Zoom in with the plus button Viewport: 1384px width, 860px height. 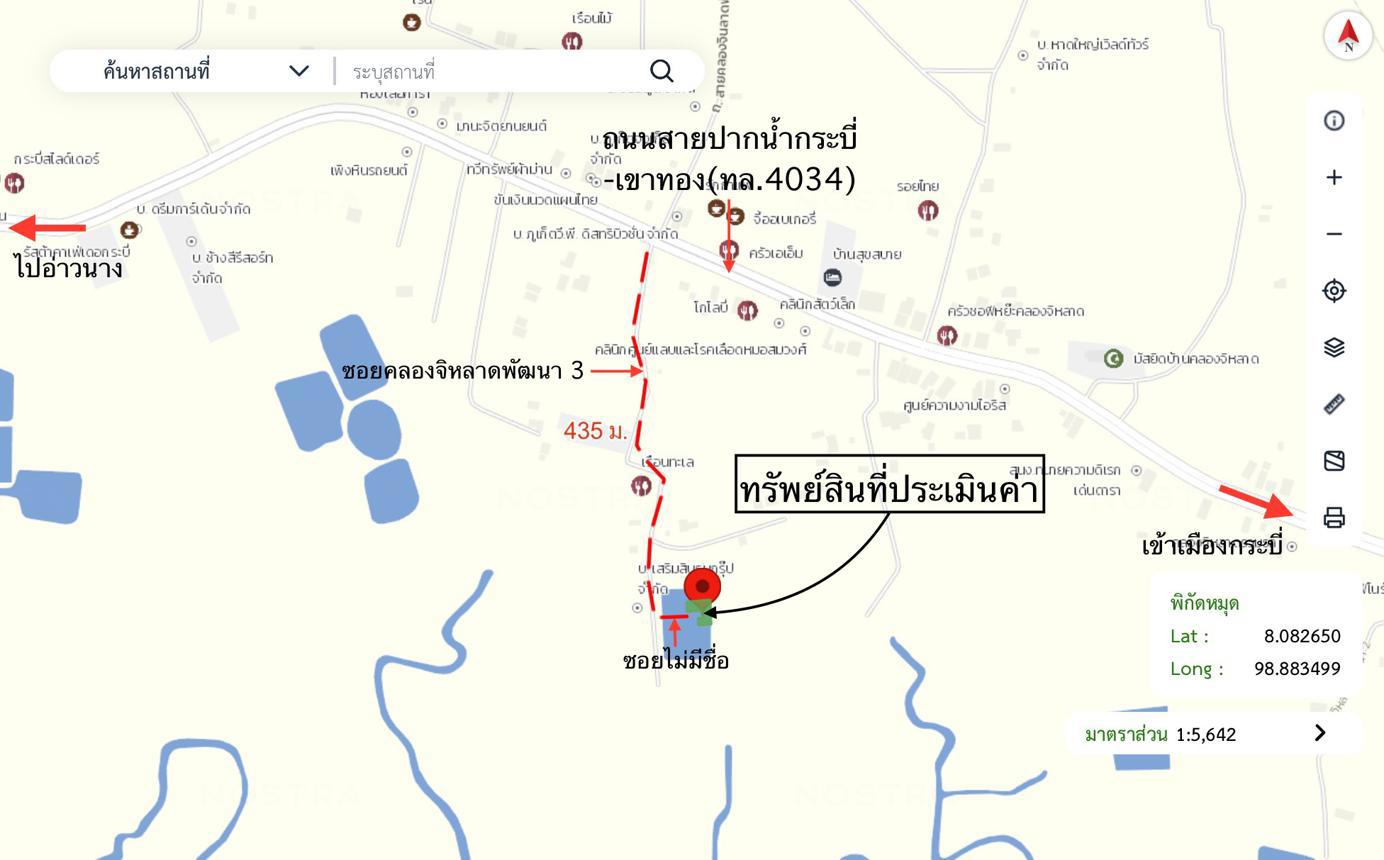pyautogui.click(x=1333, y=178)
